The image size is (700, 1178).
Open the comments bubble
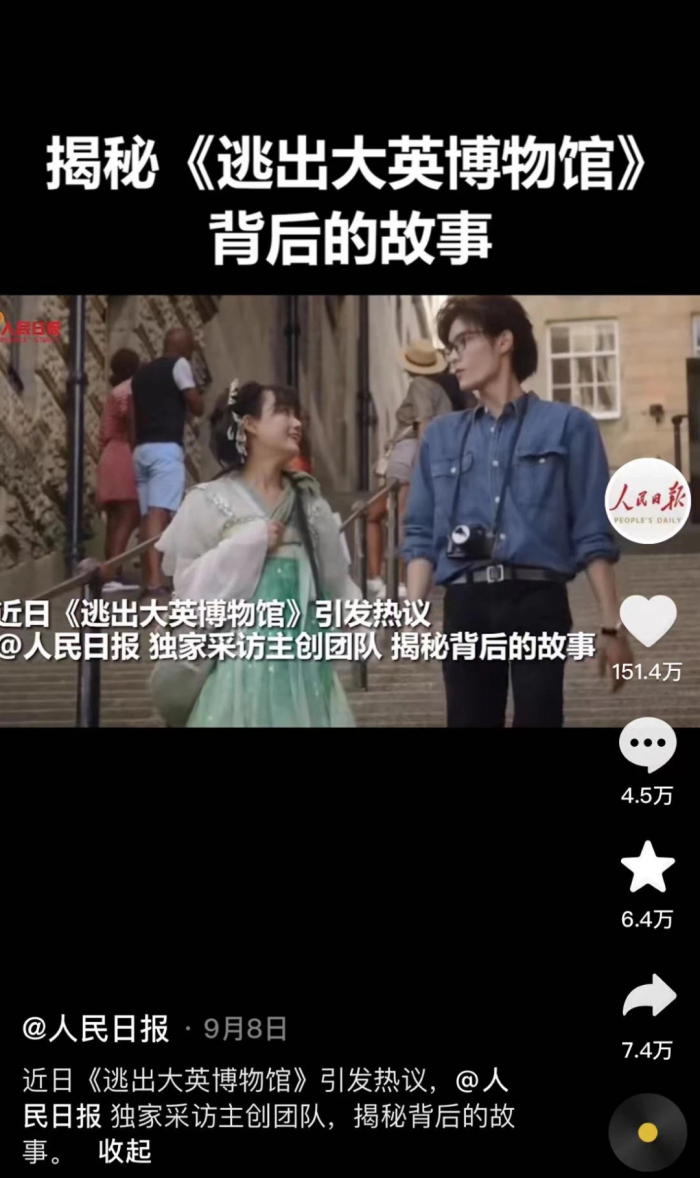point(648,745)
